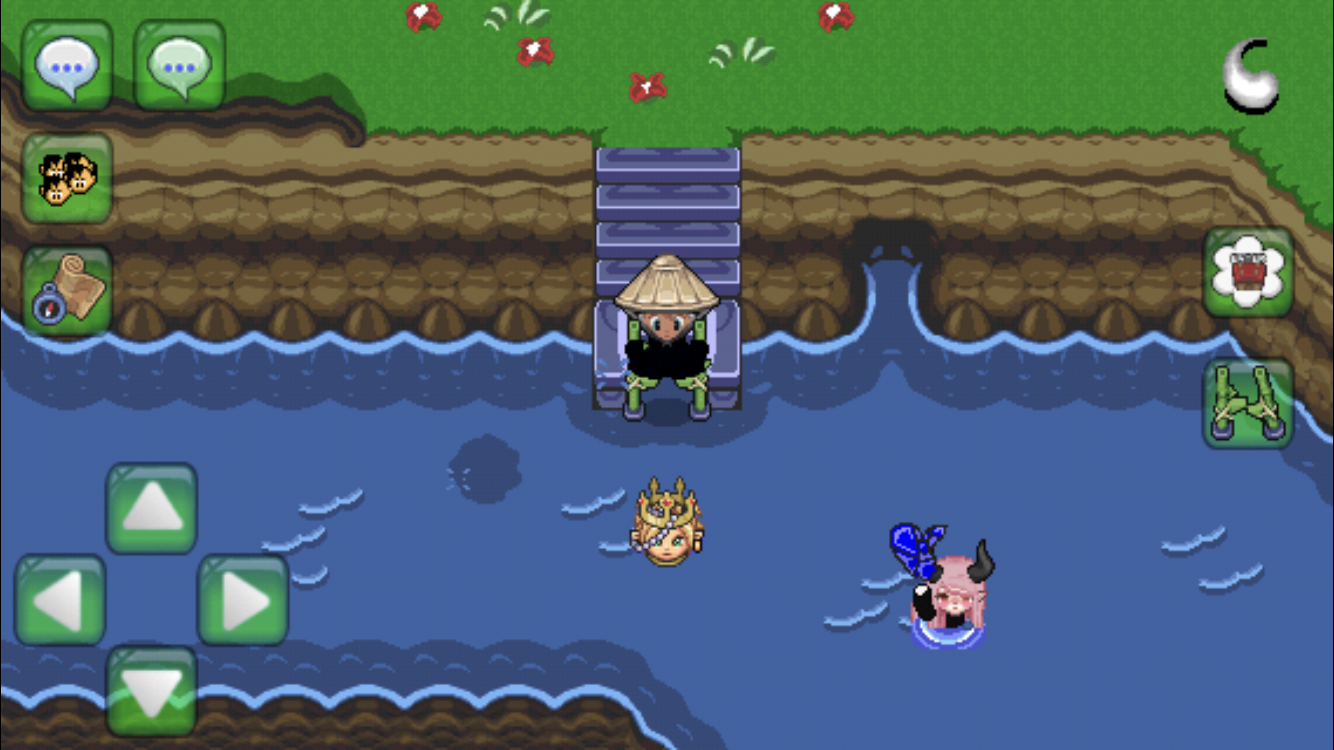The height and width of the screenshot is (750, 1334).
Task: Open the players list button
Action: click(x=67, y=178)
